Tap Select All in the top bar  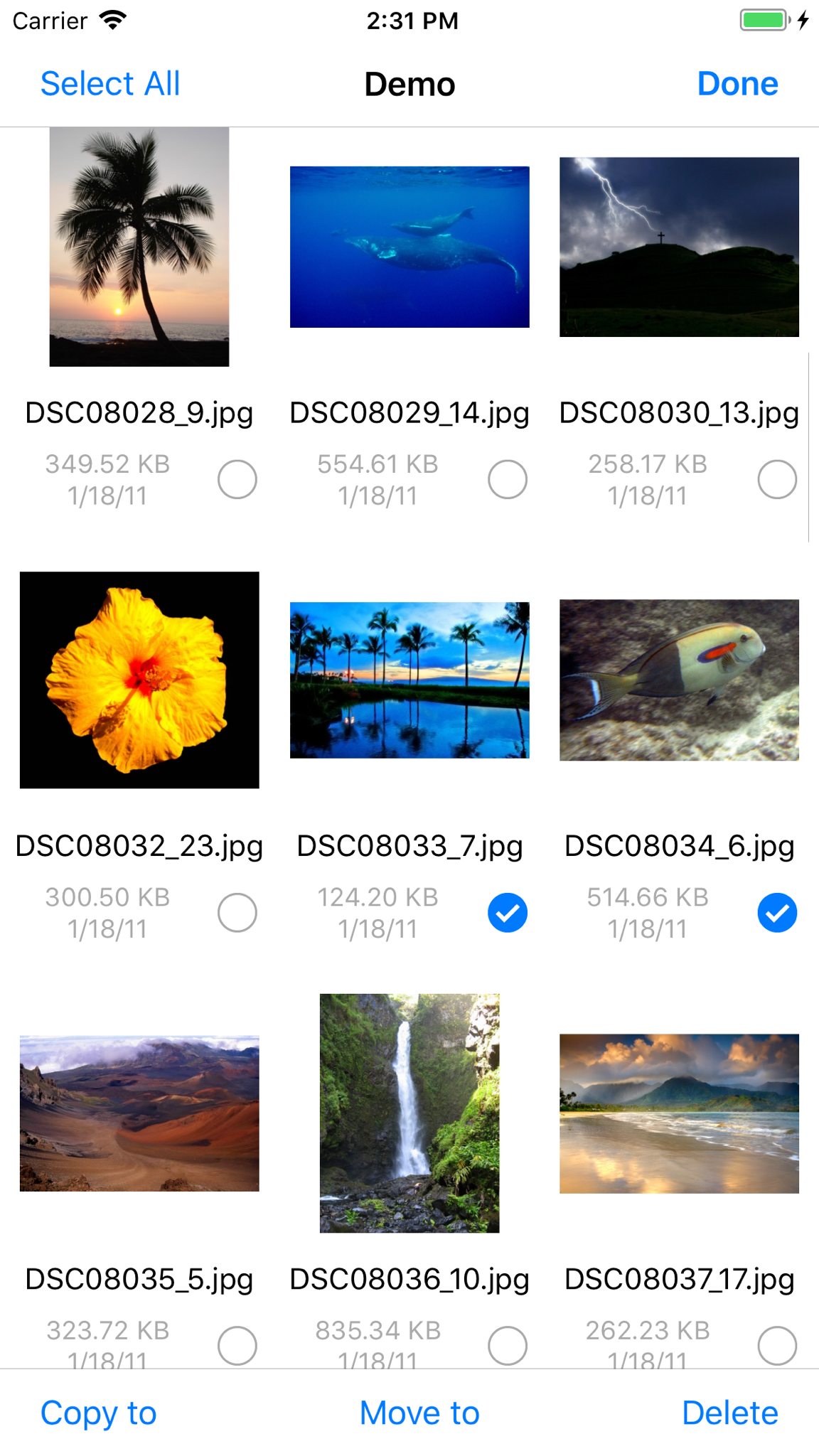[110, 84]
